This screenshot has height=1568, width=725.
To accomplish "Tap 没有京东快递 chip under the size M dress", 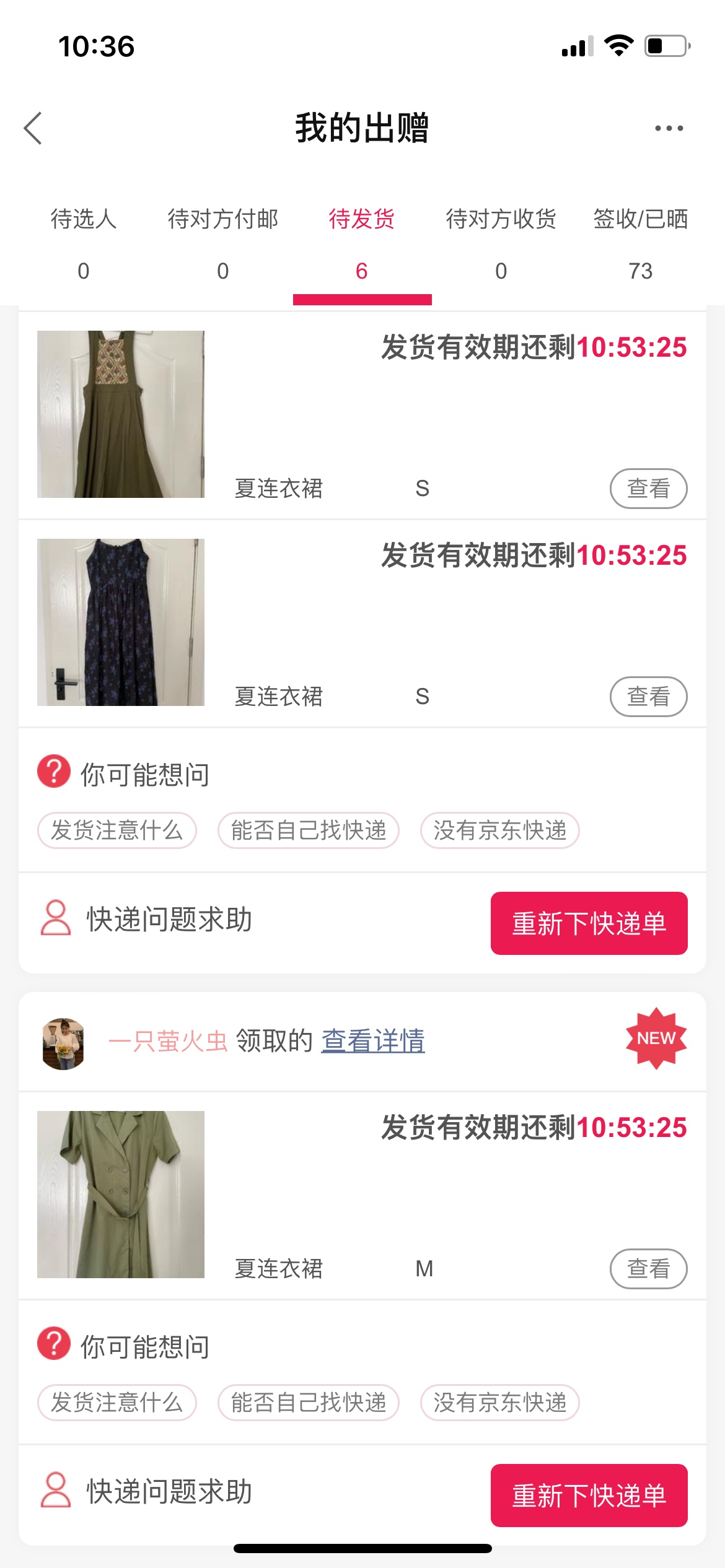I will [499, 1403].
